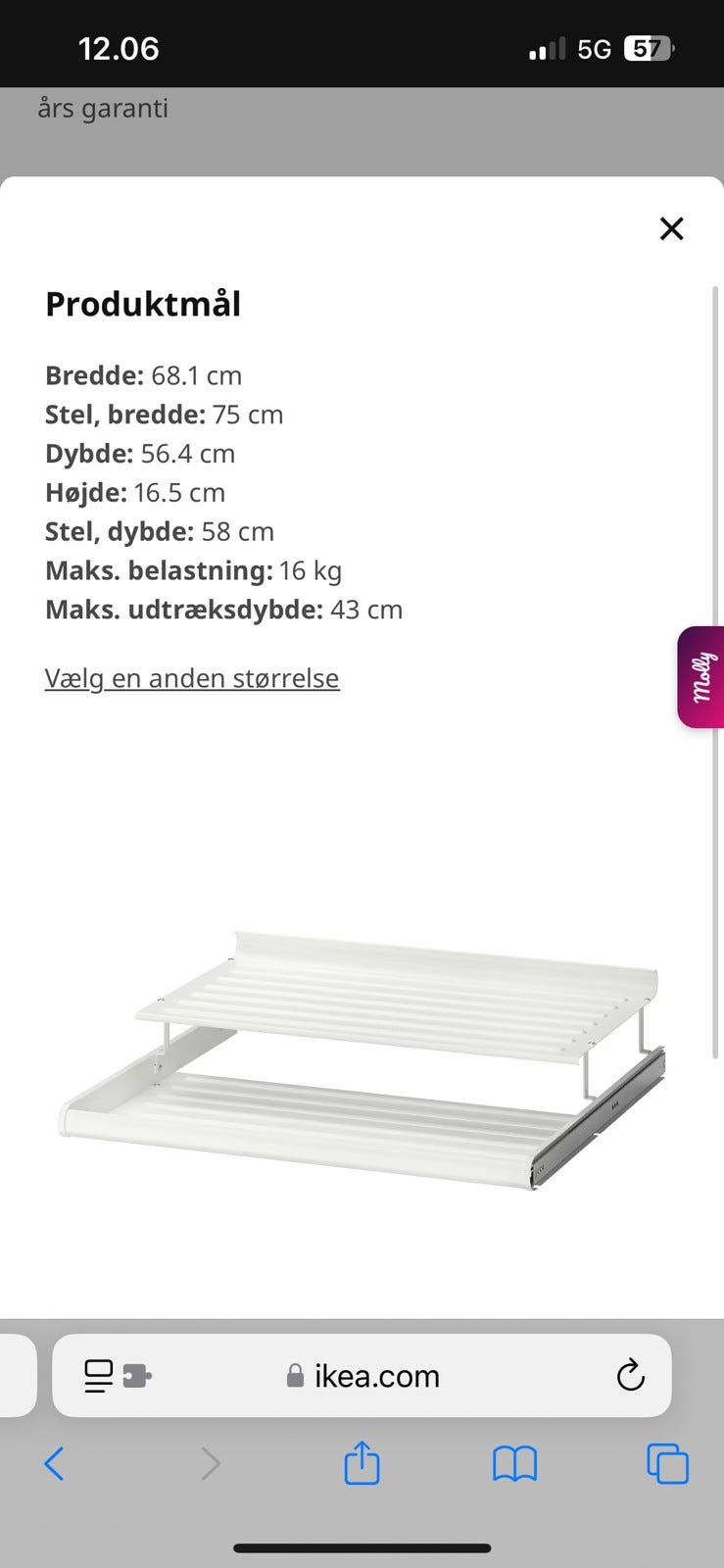Image resolution: width=724 pixels, height=1568 pixels.
Task: Open the pink Molly chat tab
Action: (x=701, y=677)
